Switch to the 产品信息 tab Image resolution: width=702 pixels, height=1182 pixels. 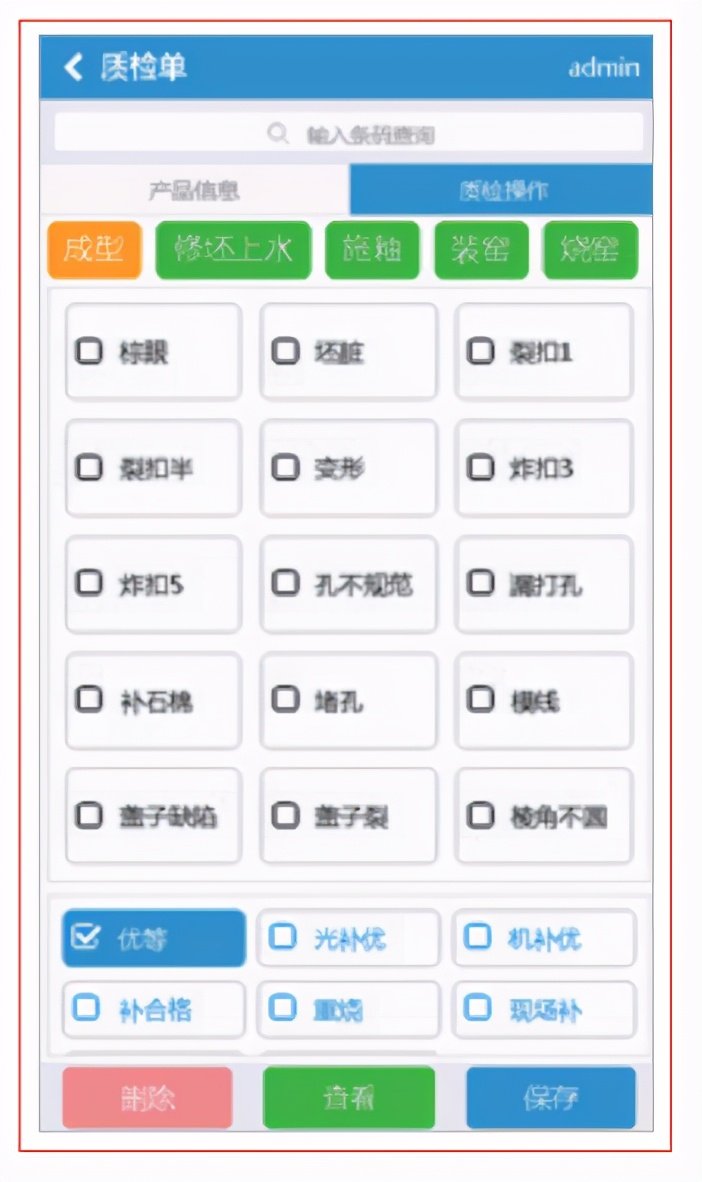pyautogui.click(x=195, y=190)
